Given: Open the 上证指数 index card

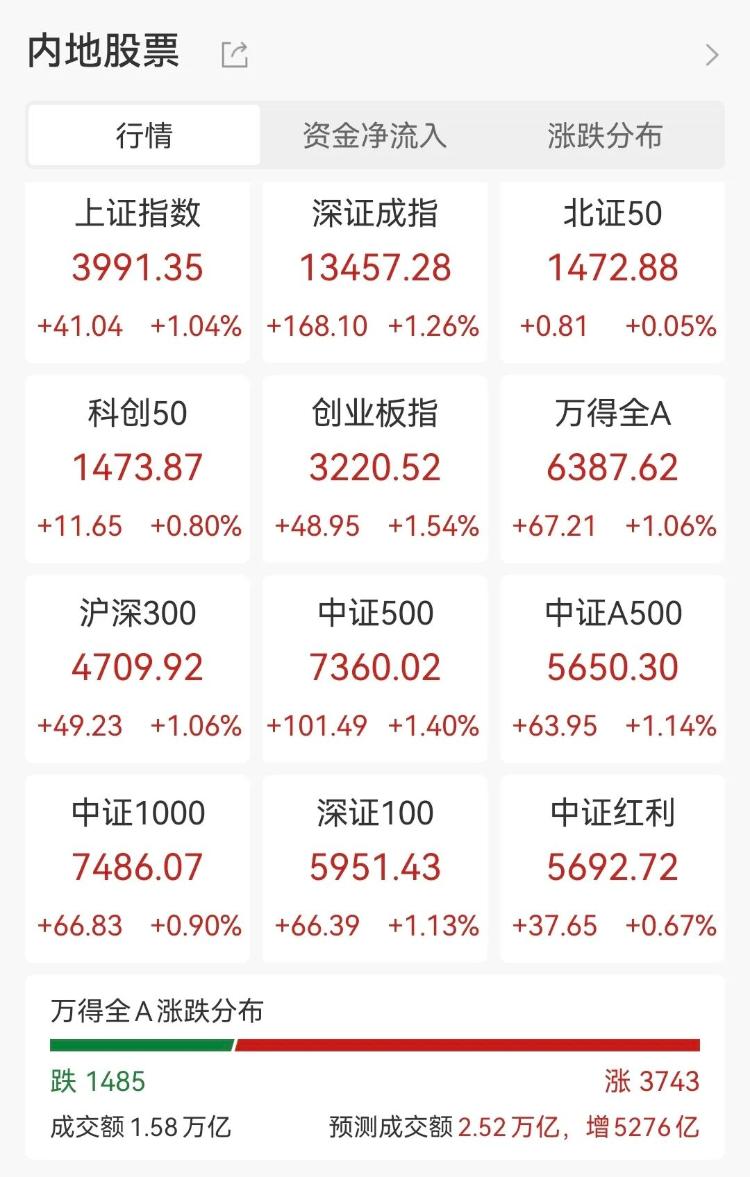Looking at the screenshot, I should click(138, 270).
